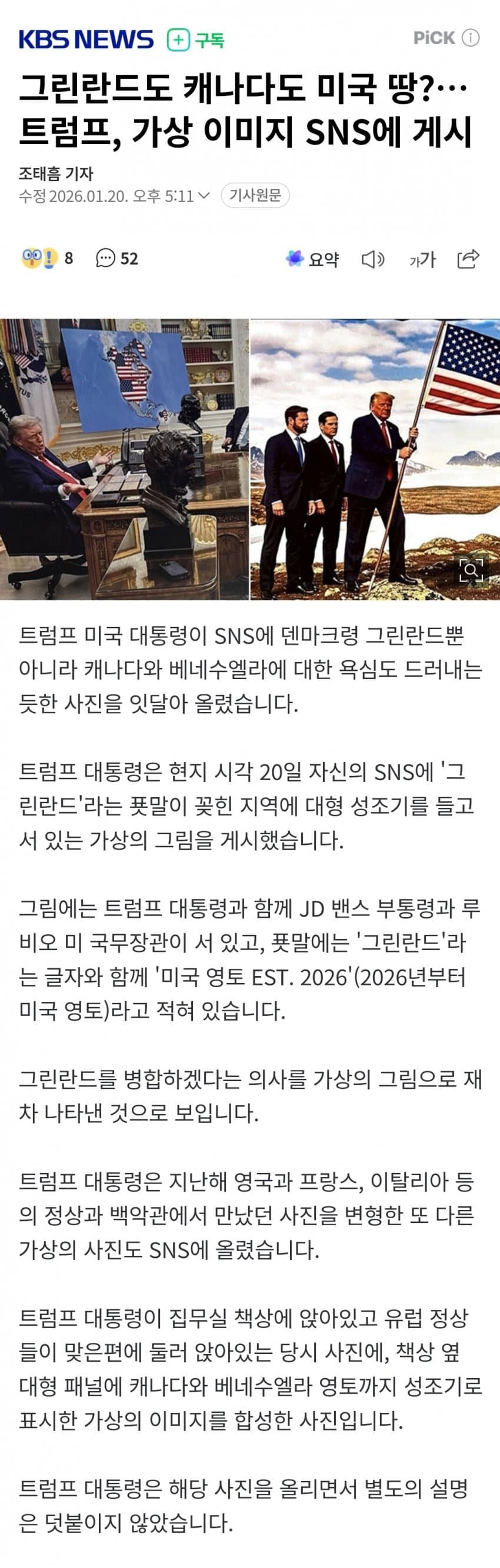Share this article

pos(468,259)
